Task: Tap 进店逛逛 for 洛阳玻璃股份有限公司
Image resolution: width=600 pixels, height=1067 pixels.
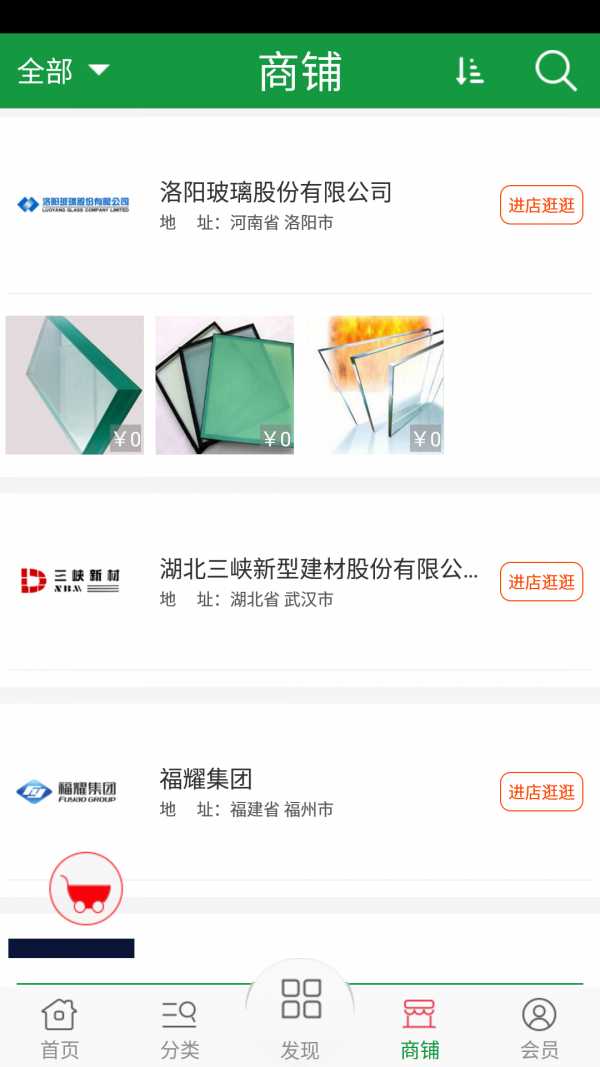Action: coord(541,205)
